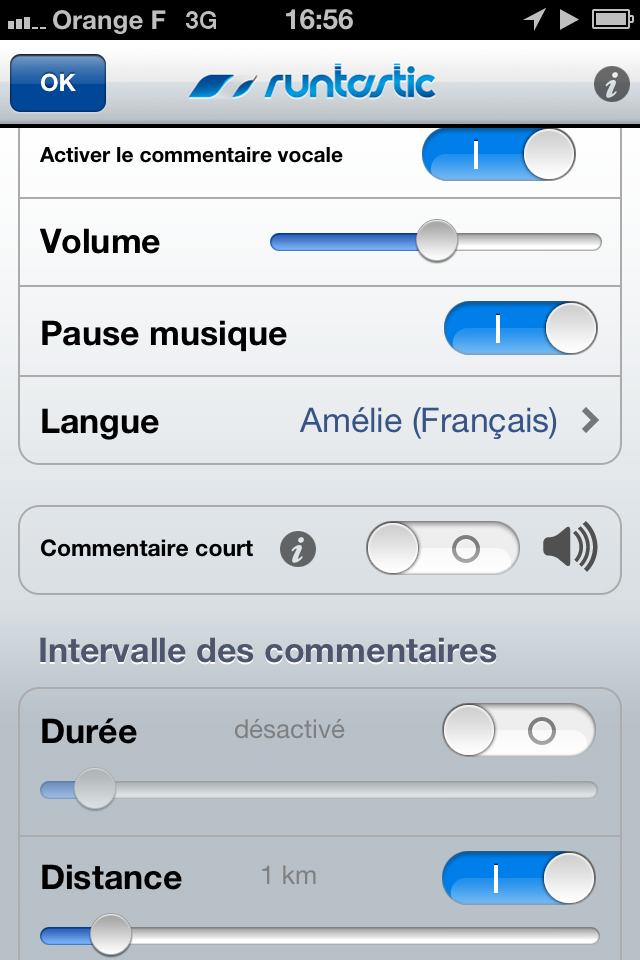The height and width of the screenshot is (960, 640).
Task: Show info about Commentaire court
Action: [298, 549]
